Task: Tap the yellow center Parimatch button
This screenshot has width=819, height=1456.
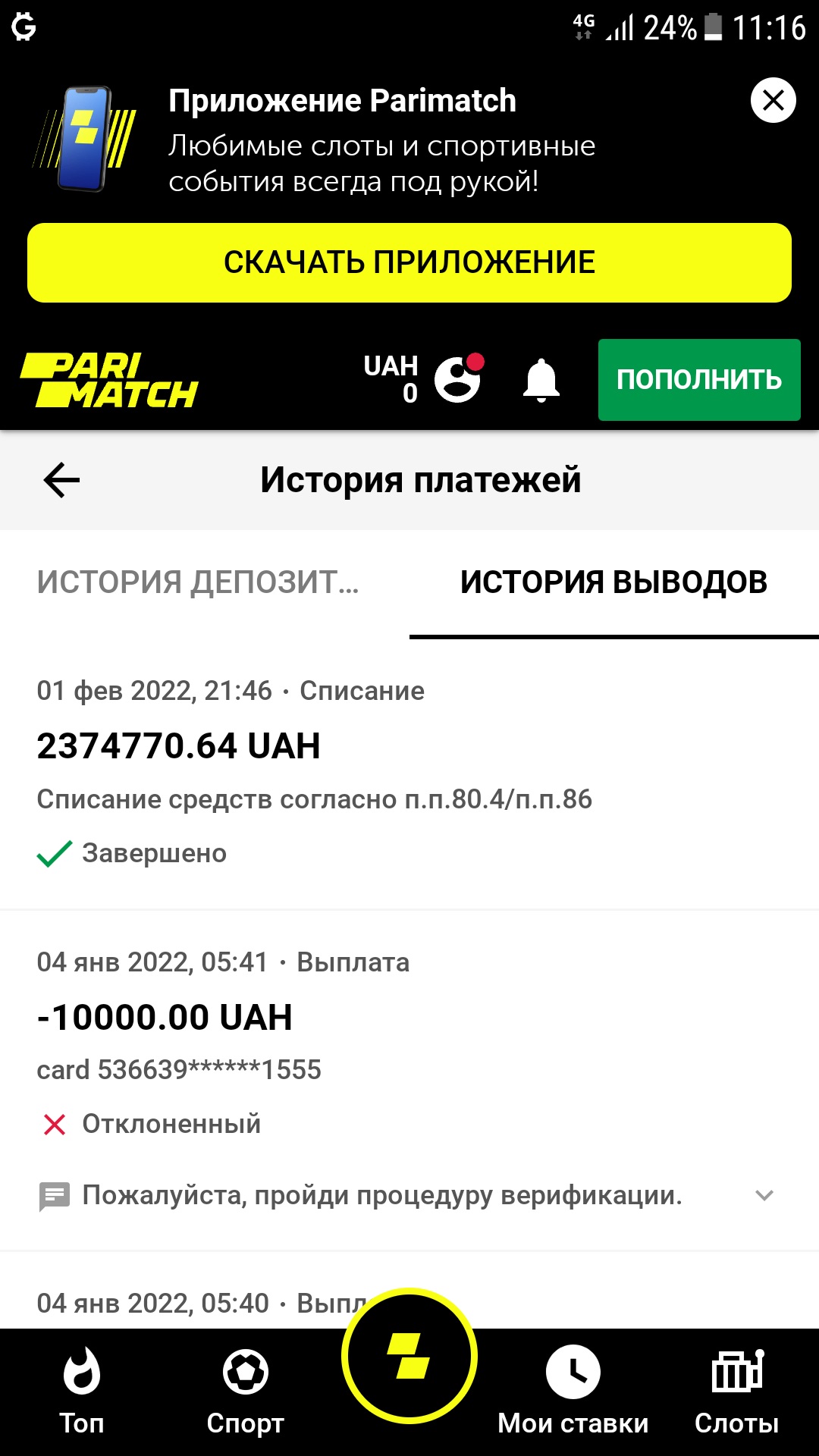Action: [x=409, y=1355]
